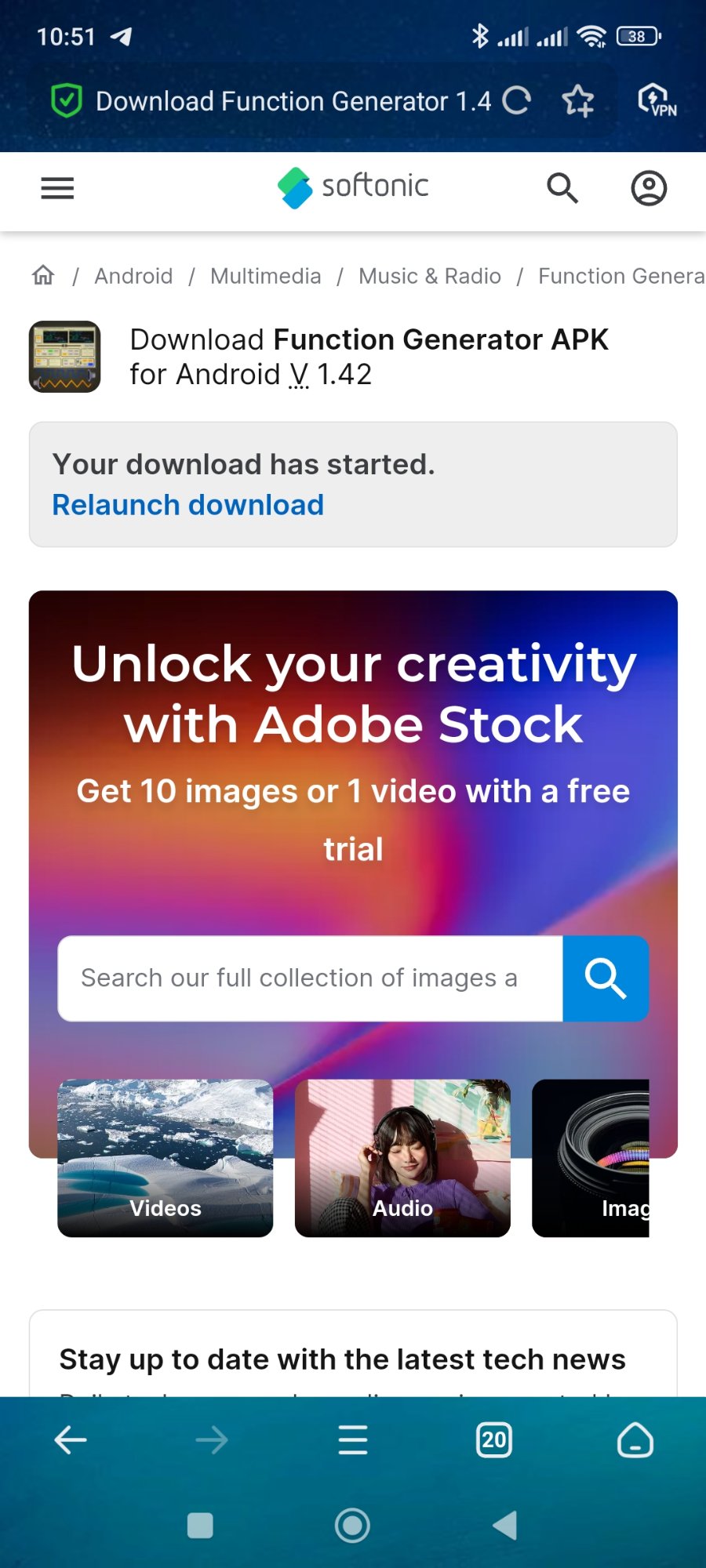
Task: Open the user account profile icon
Action: pyautogui.click(x=649, y=188)
